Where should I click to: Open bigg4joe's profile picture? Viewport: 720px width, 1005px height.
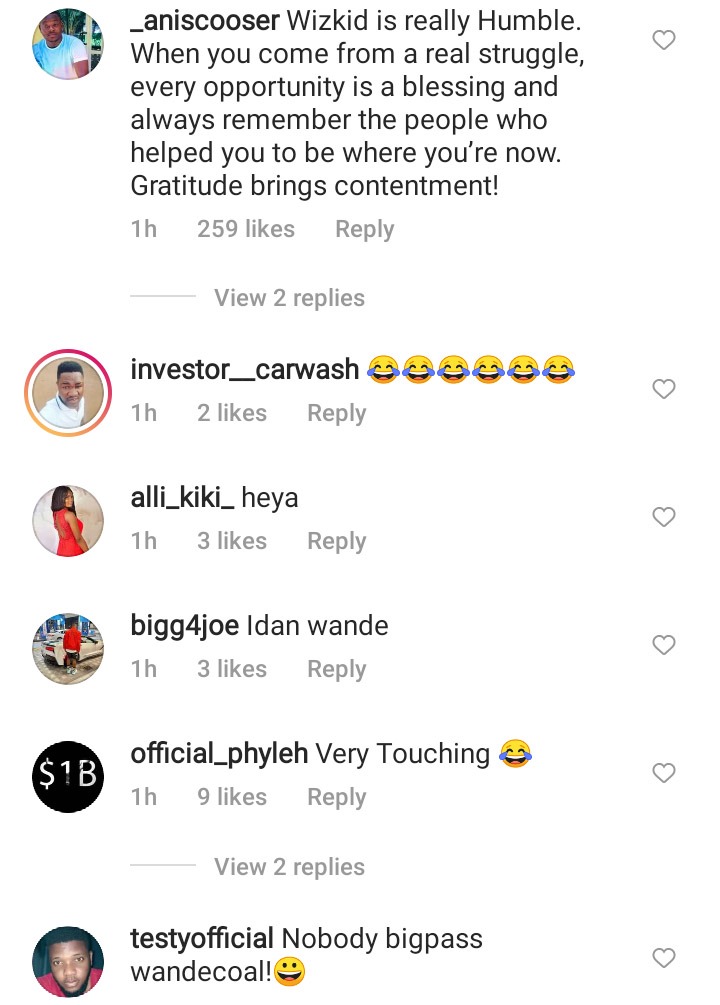(68, 649)
